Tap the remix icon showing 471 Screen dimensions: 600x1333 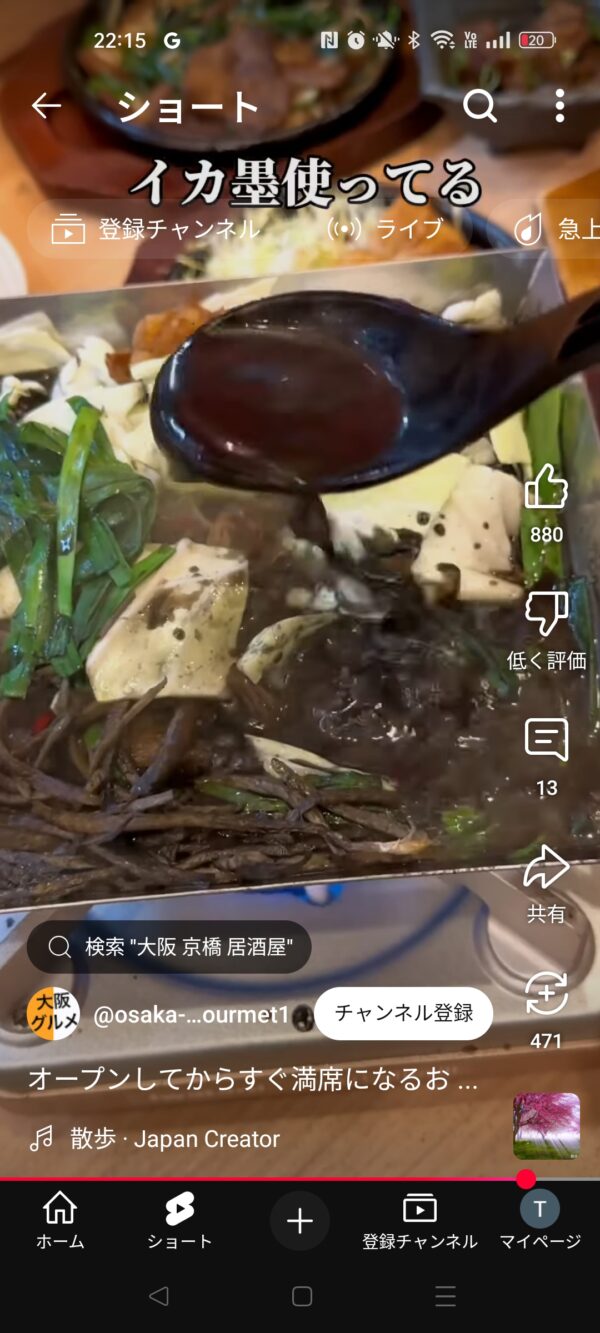pos(546,994)
